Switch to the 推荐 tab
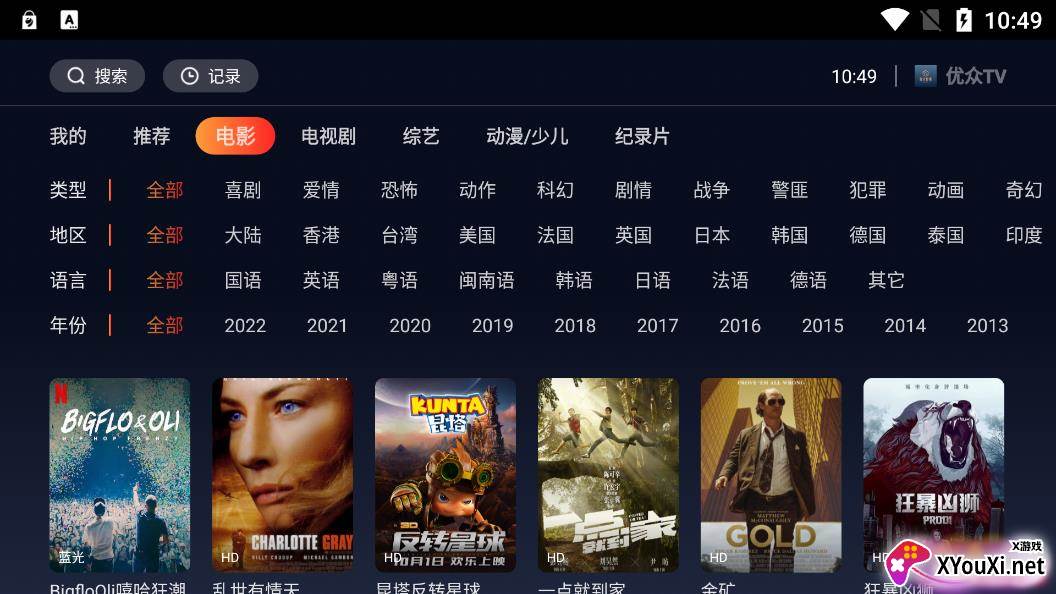Viewport: 1056px width, 594px height. coord(152,136)
